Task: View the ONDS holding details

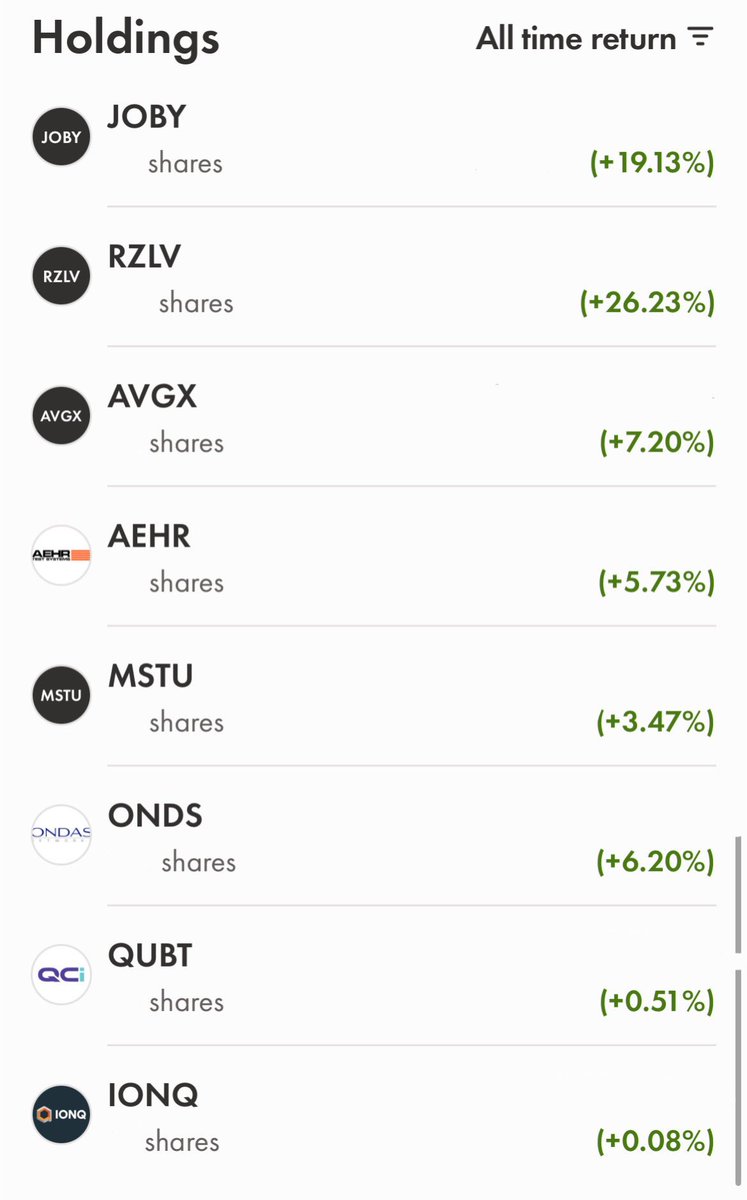Action: point(373,837)
